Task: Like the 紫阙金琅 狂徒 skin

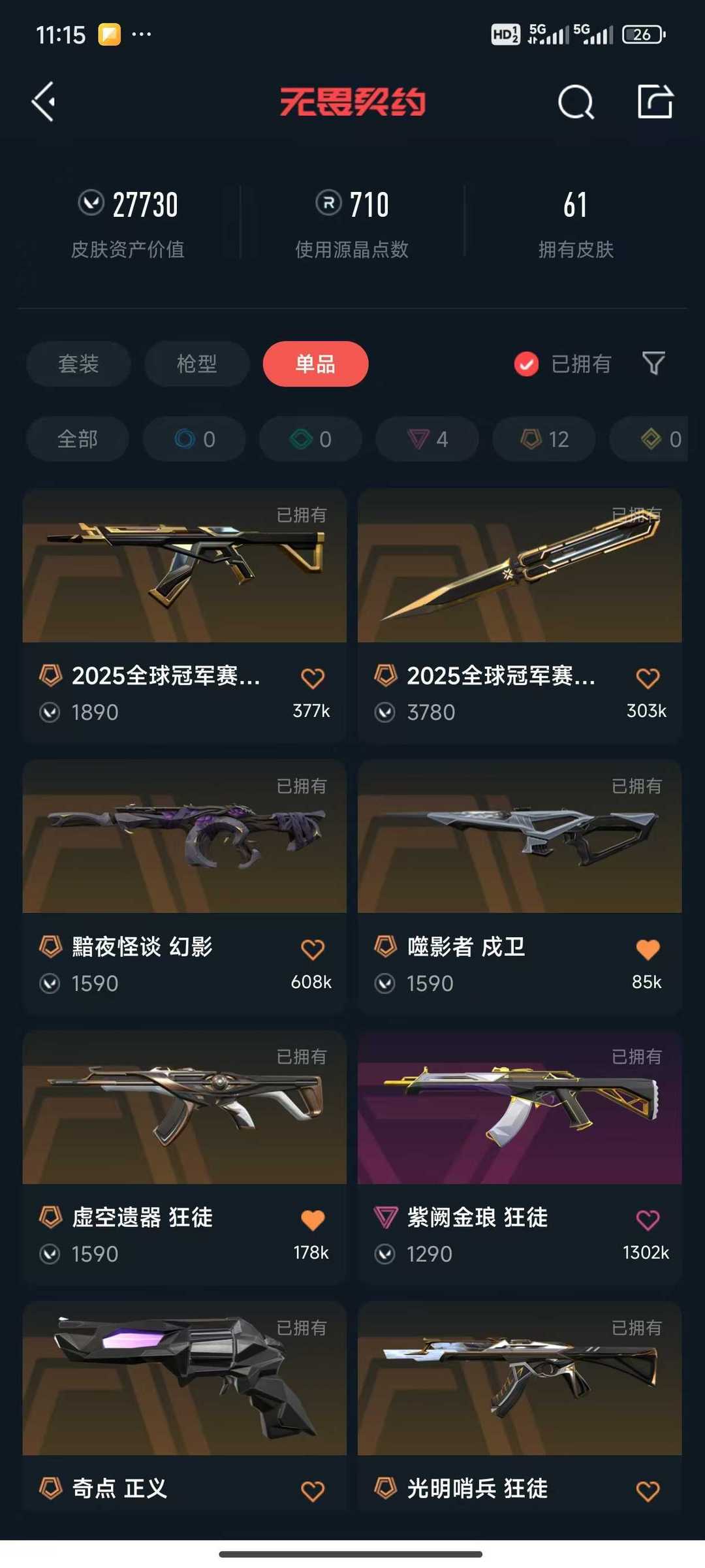Action: (x=648, y=1219)
